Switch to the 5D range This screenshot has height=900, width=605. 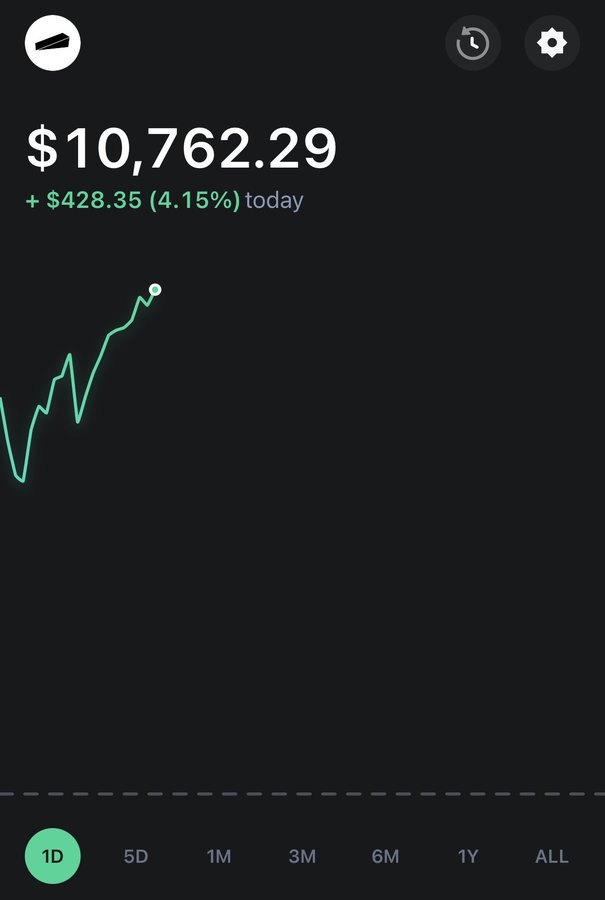coord(136,856)
